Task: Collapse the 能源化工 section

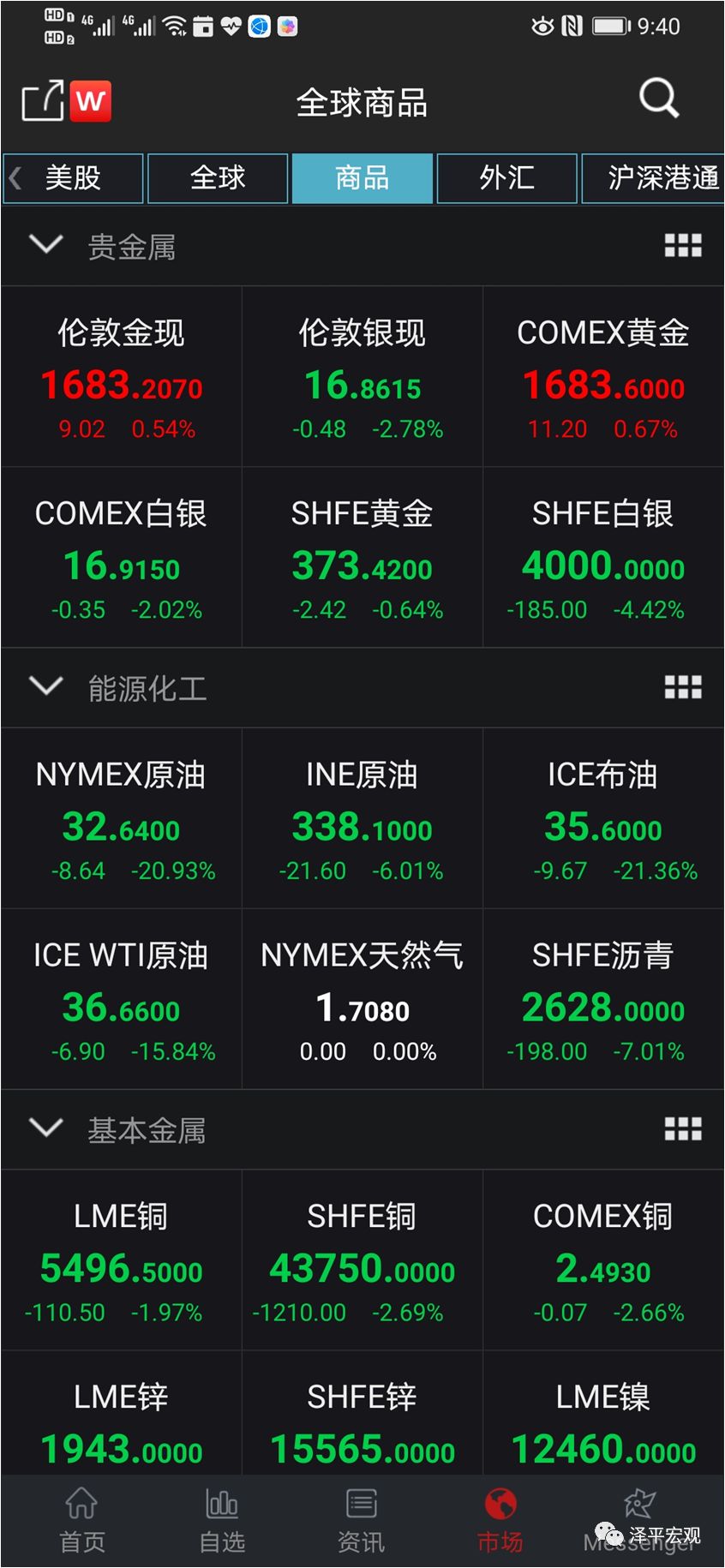Action: coord(46,687)
